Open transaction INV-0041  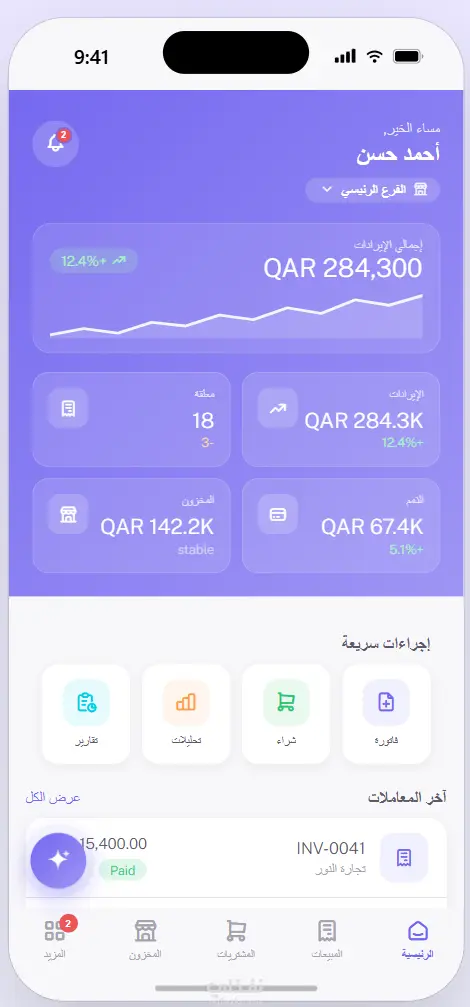click(236, 857)
